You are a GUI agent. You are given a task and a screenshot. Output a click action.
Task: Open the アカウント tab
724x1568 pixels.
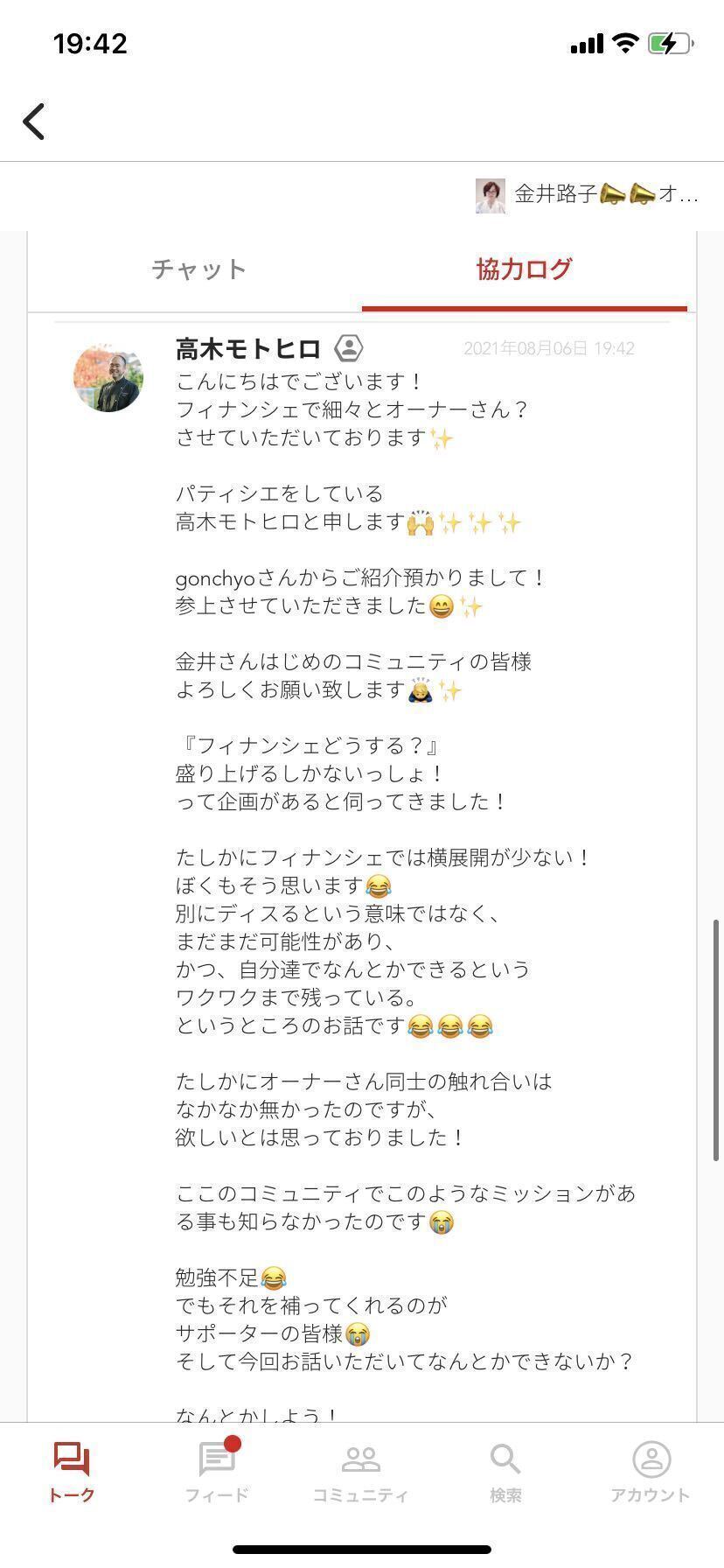(x=651, y=1472)
